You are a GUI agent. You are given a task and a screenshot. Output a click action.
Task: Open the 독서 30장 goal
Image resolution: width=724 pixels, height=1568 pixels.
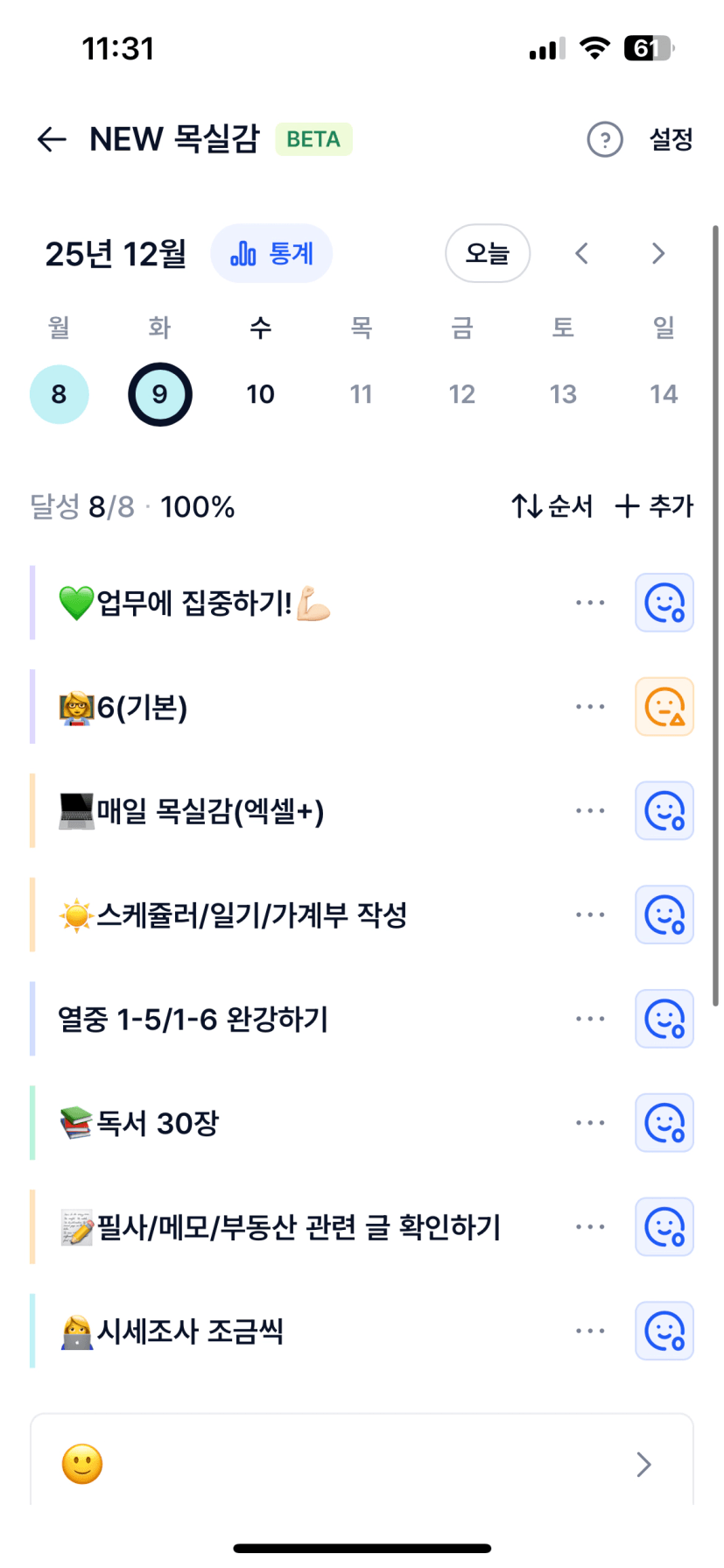click(158, 1123)
